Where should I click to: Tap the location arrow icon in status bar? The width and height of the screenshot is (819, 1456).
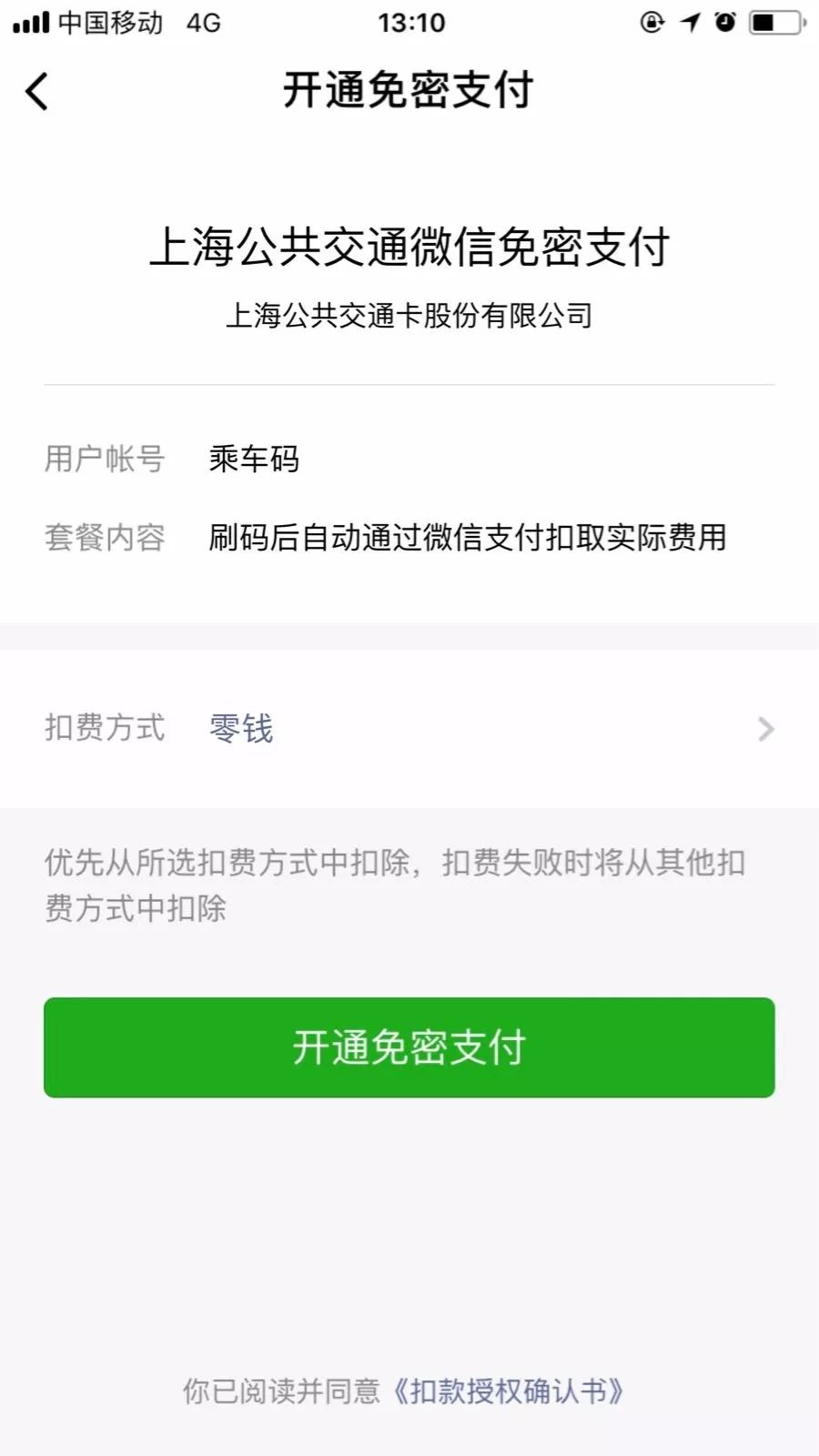point(688,24)
